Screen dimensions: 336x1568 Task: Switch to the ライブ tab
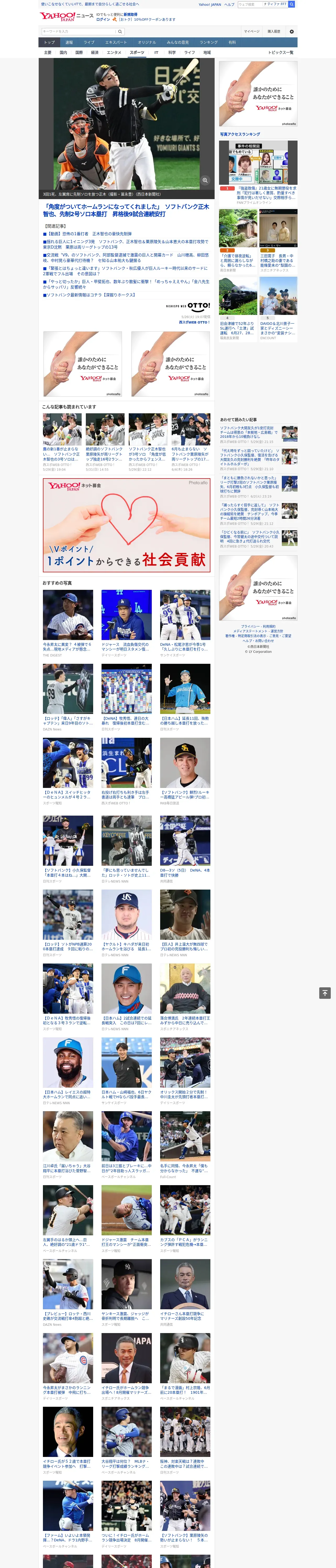pyautogui.click(x=89, y=42)
